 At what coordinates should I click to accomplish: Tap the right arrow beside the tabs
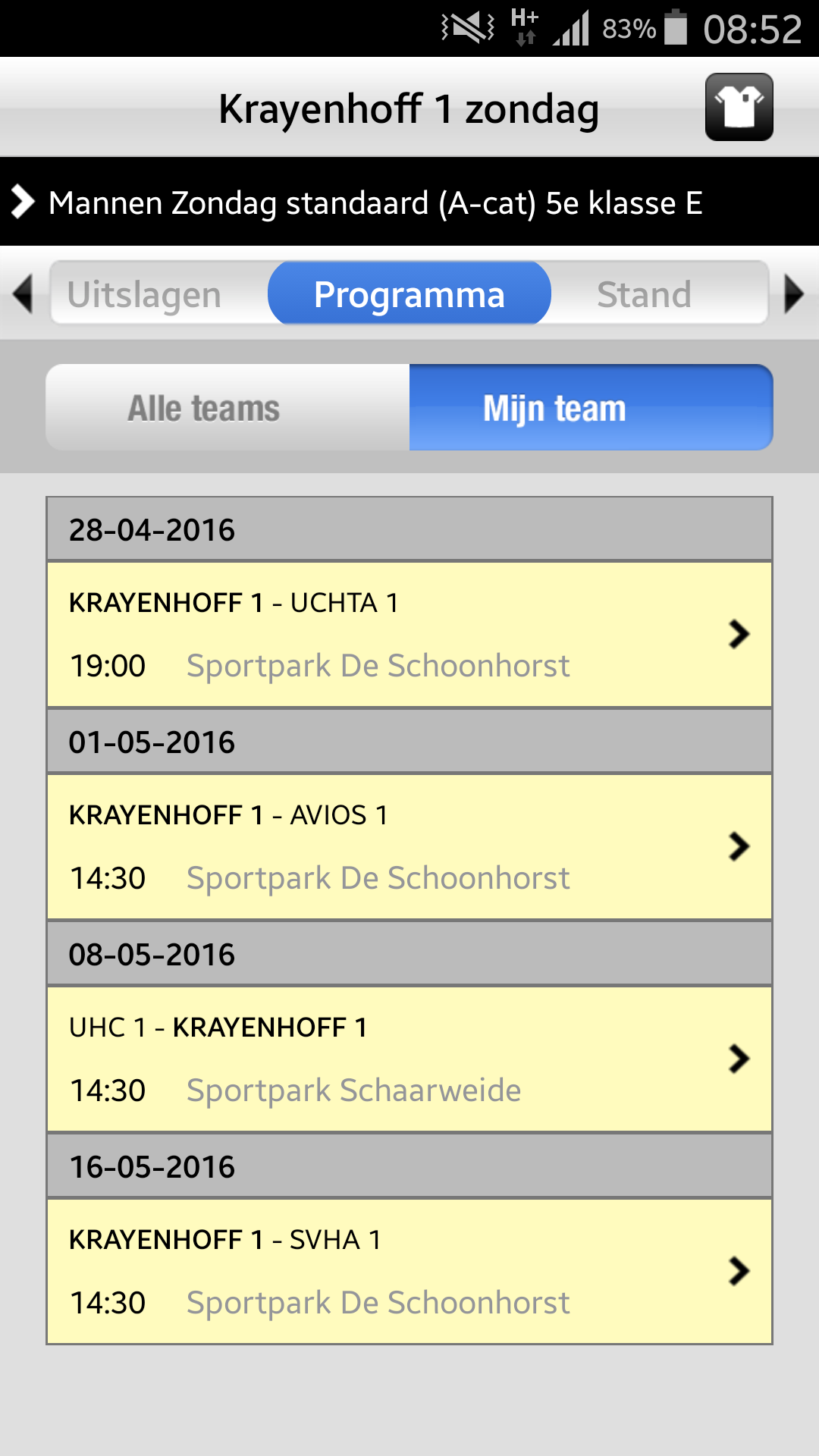[x=793, y=294]
